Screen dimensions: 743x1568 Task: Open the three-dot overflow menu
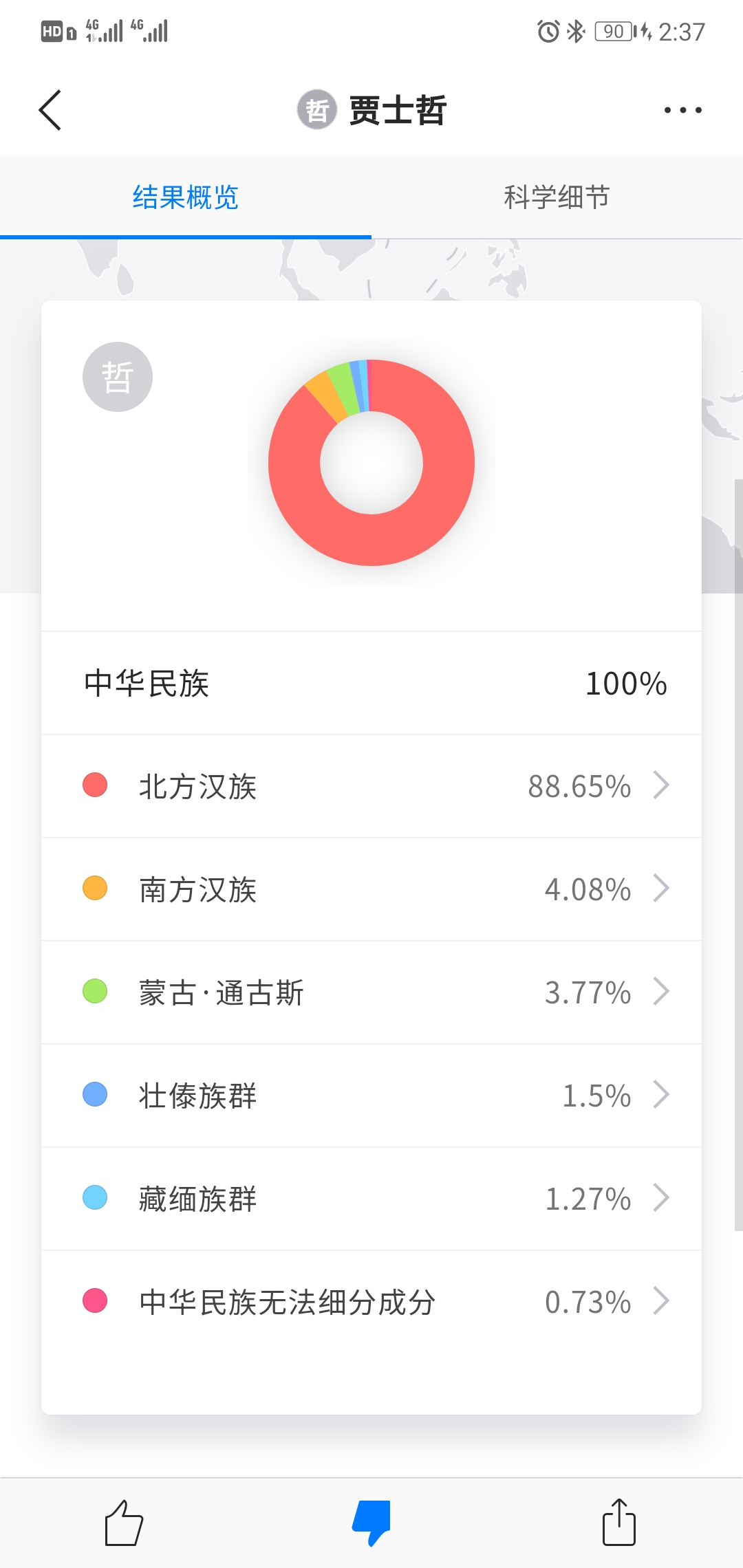click(x=682, y=110)
